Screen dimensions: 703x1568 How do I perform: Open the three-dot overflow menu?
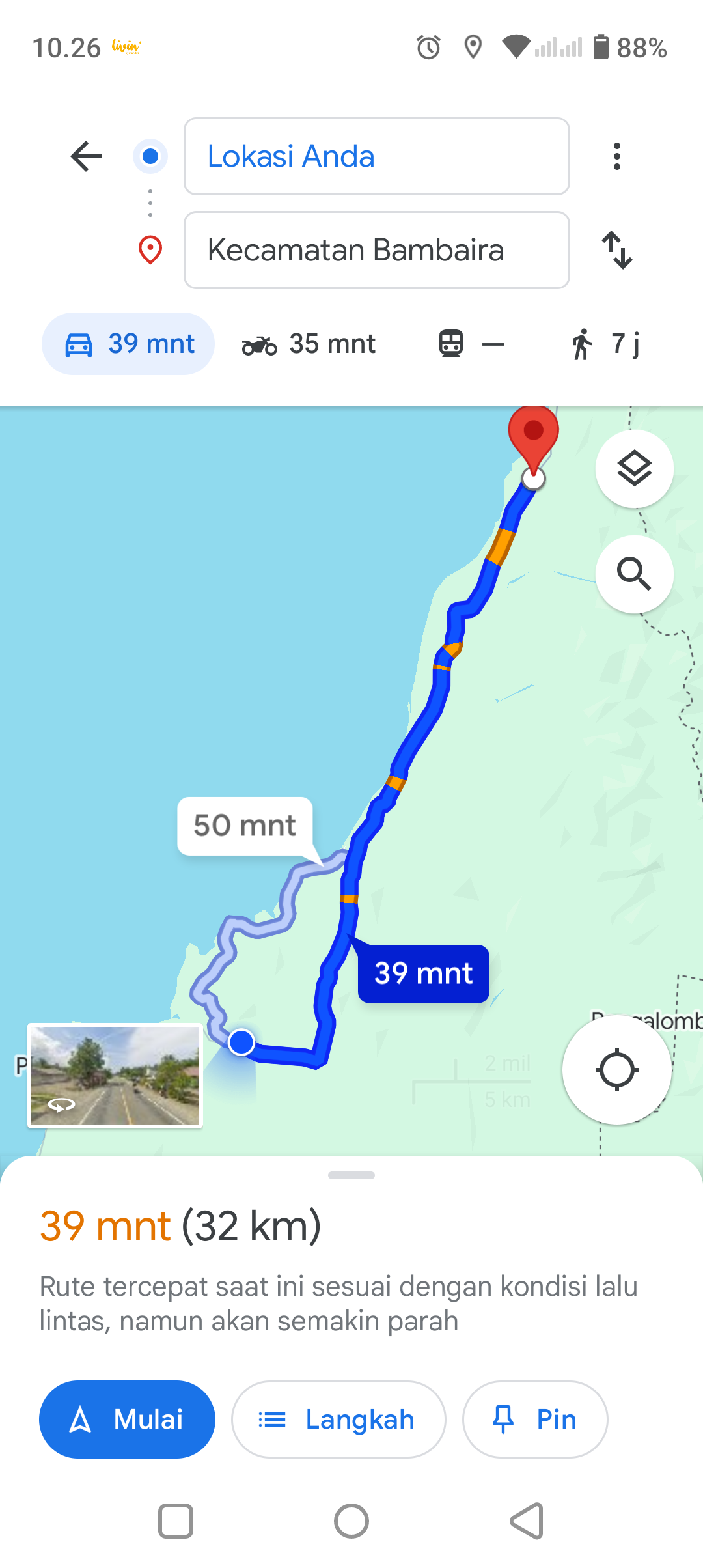617,156
